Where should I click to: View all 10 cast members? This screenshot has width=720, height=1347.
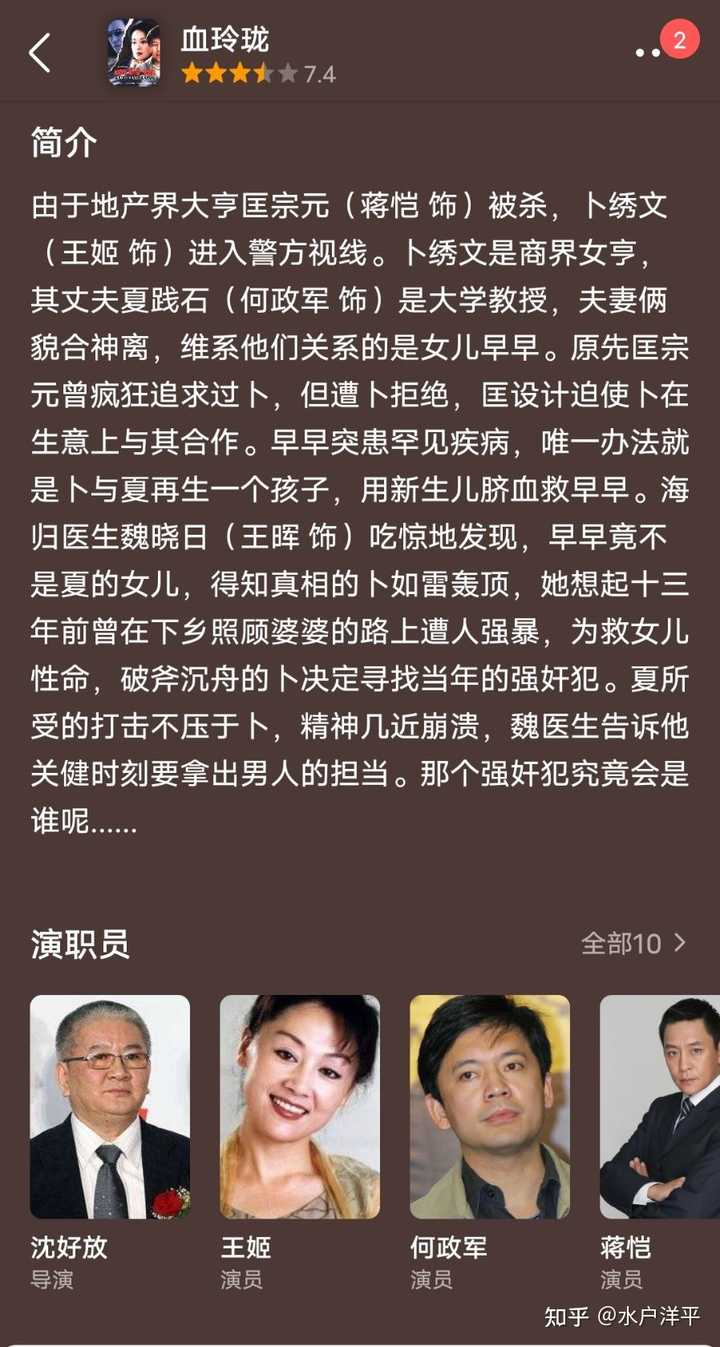633,942
